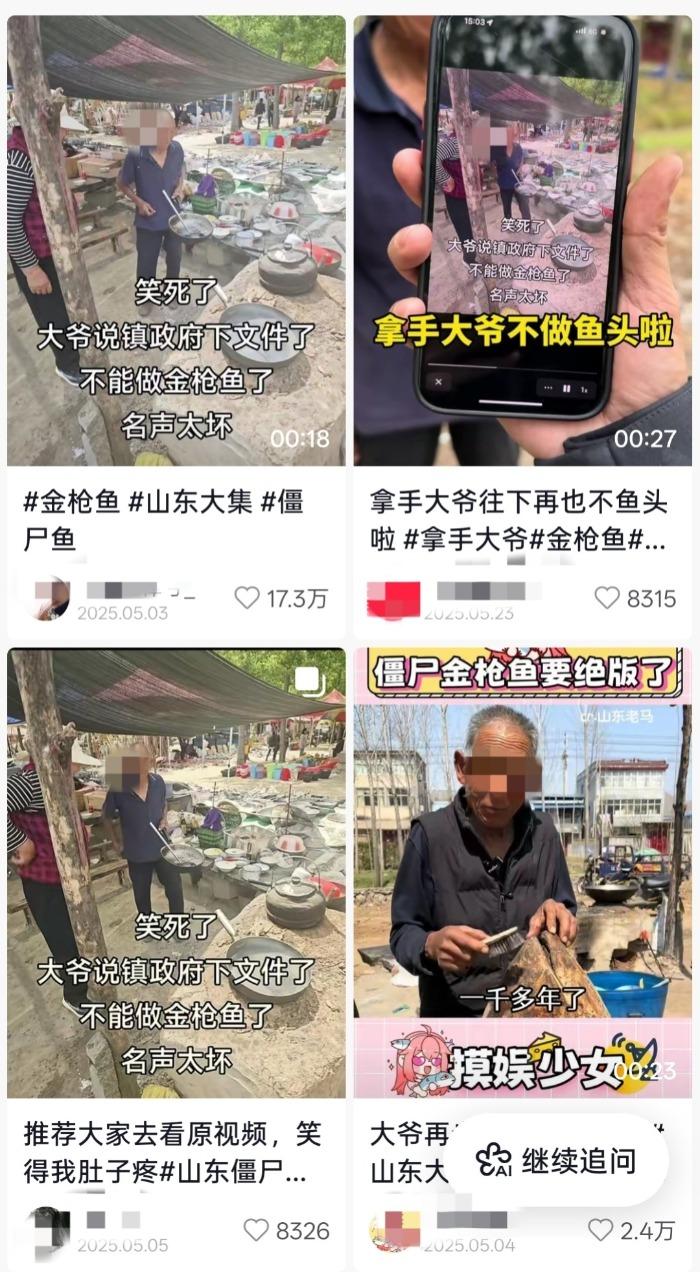
Task: Open author avatar of the 2025.05.03 post
Action: 50,598
